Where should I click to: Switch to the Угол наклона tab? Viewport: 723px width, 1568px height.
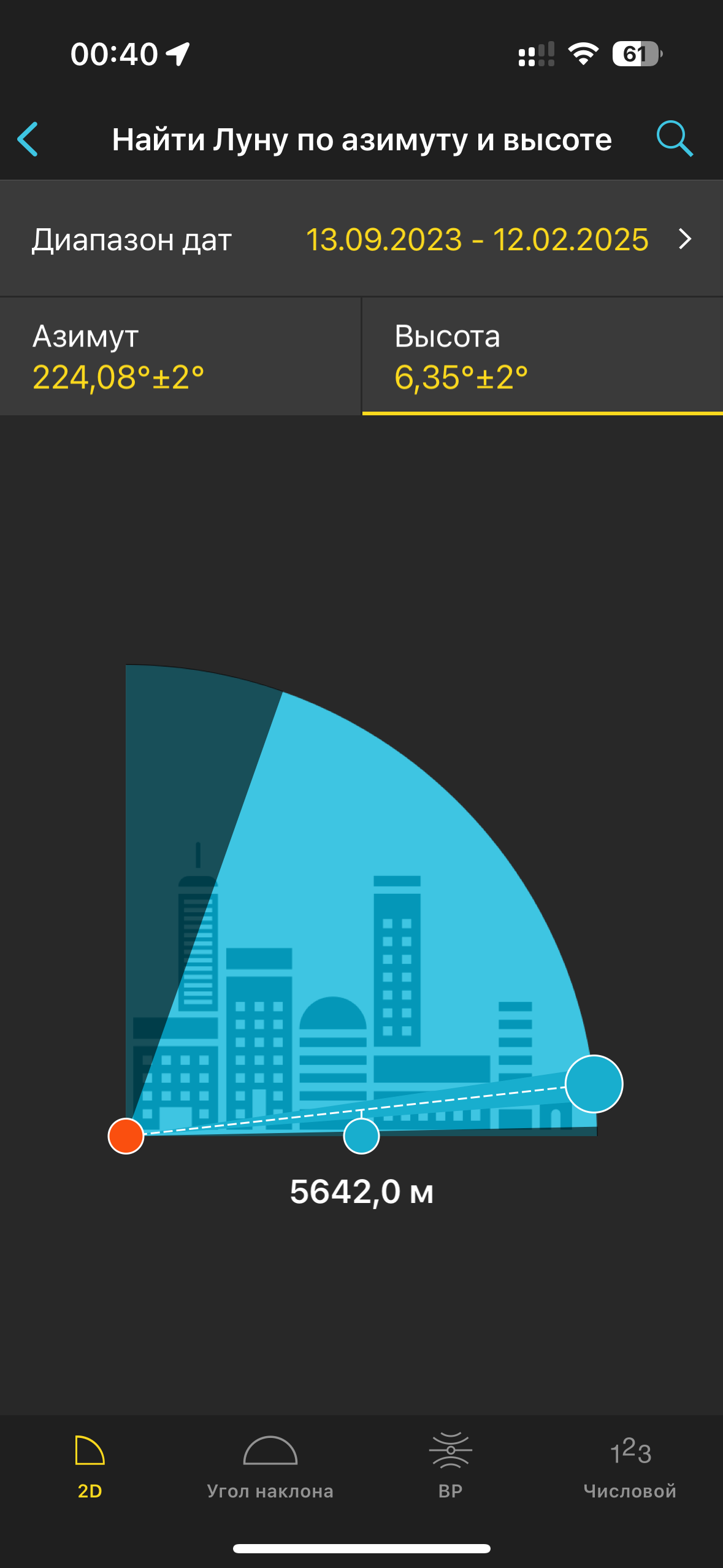[x=270, y=1467]
